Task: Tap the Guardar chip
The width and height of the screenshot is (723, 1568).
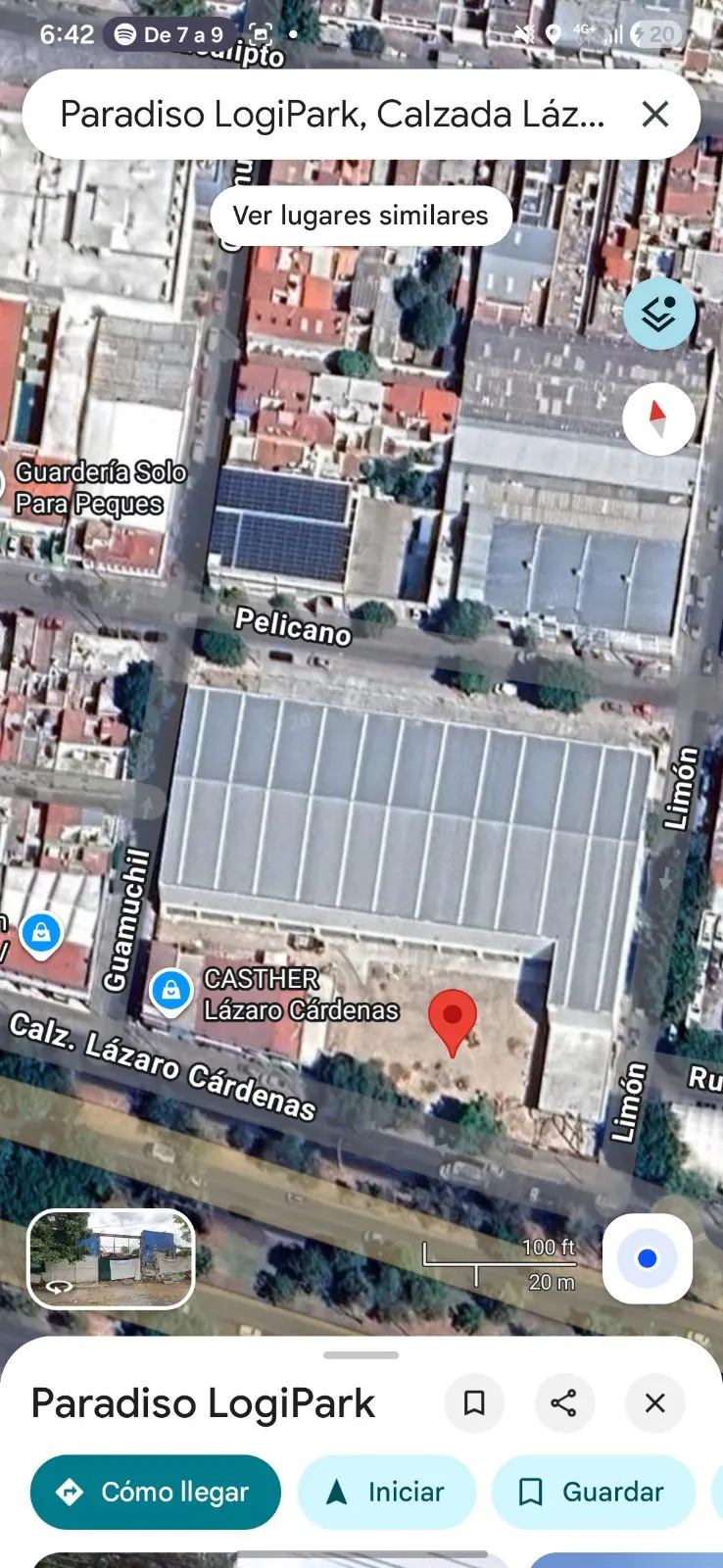Action: pyautogui.click(x=594, y=1492)
